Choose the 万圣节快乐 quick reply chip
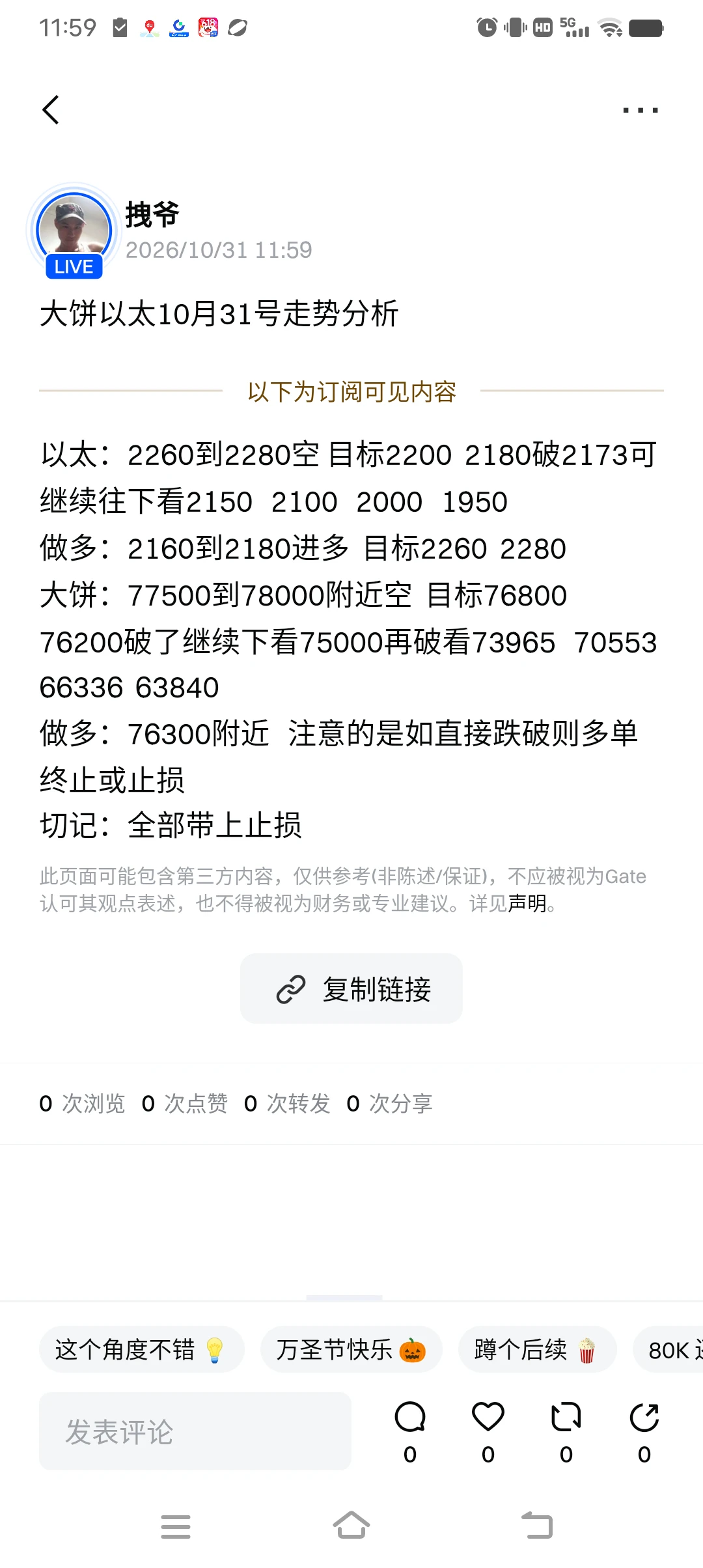This screenshot has height=1568, width=703. coord(351,1350)
